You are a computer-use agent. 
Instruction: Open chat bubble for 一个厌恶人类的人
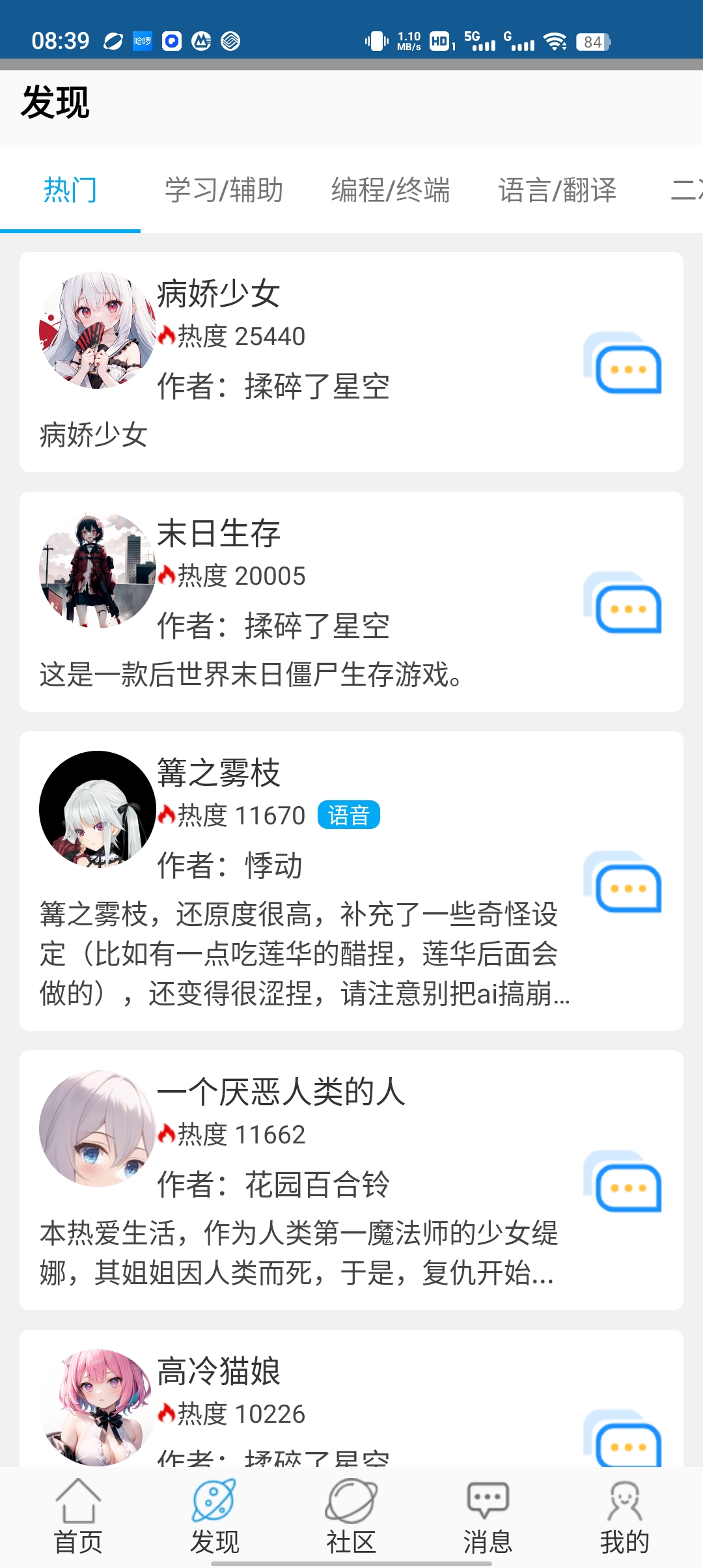[x=623, y=1182]
